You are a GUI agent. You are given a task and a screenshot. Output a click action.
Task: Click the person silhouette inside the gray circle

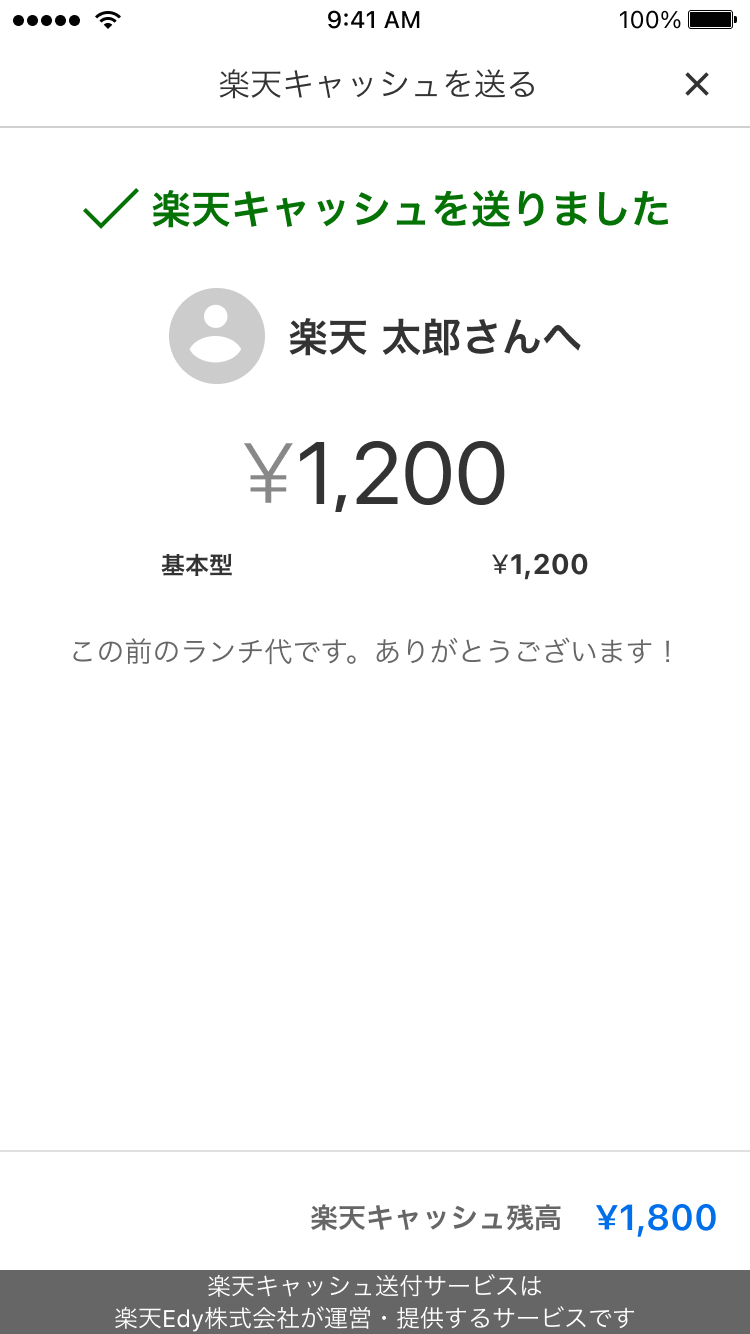216,336
